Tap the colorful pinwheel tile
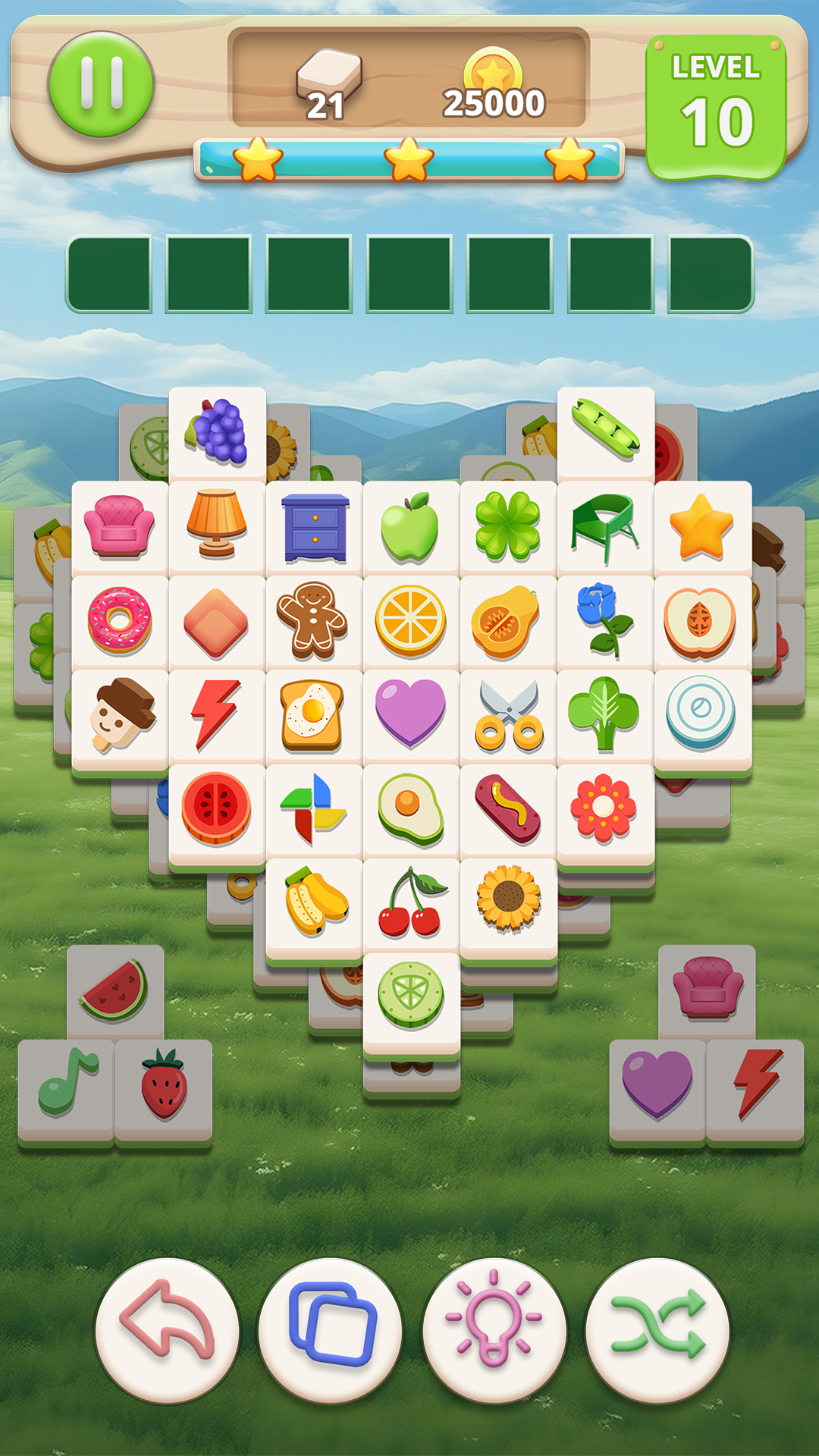Screen dimensions: 819x1456 313,808
